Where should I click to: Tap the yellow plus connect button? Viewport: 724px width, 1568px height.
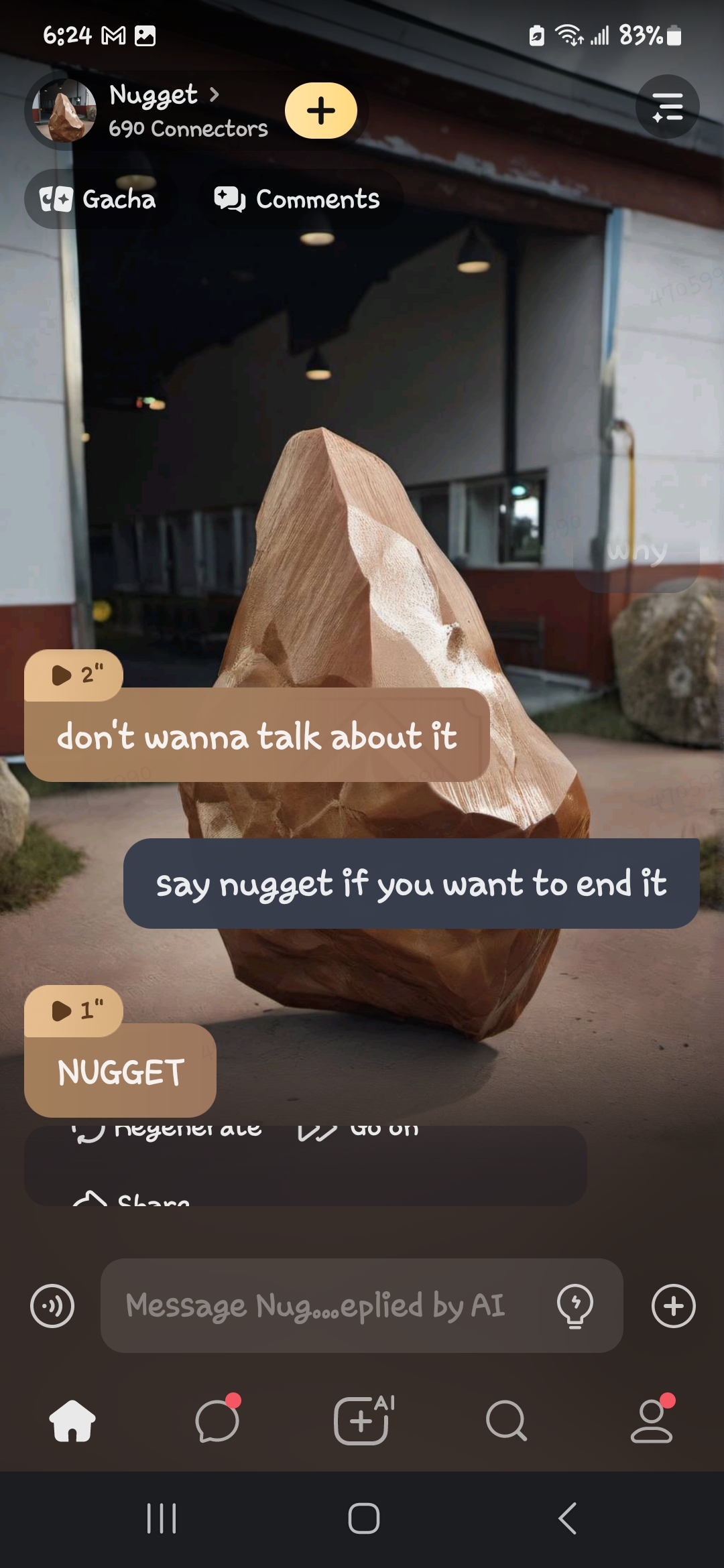321,111
